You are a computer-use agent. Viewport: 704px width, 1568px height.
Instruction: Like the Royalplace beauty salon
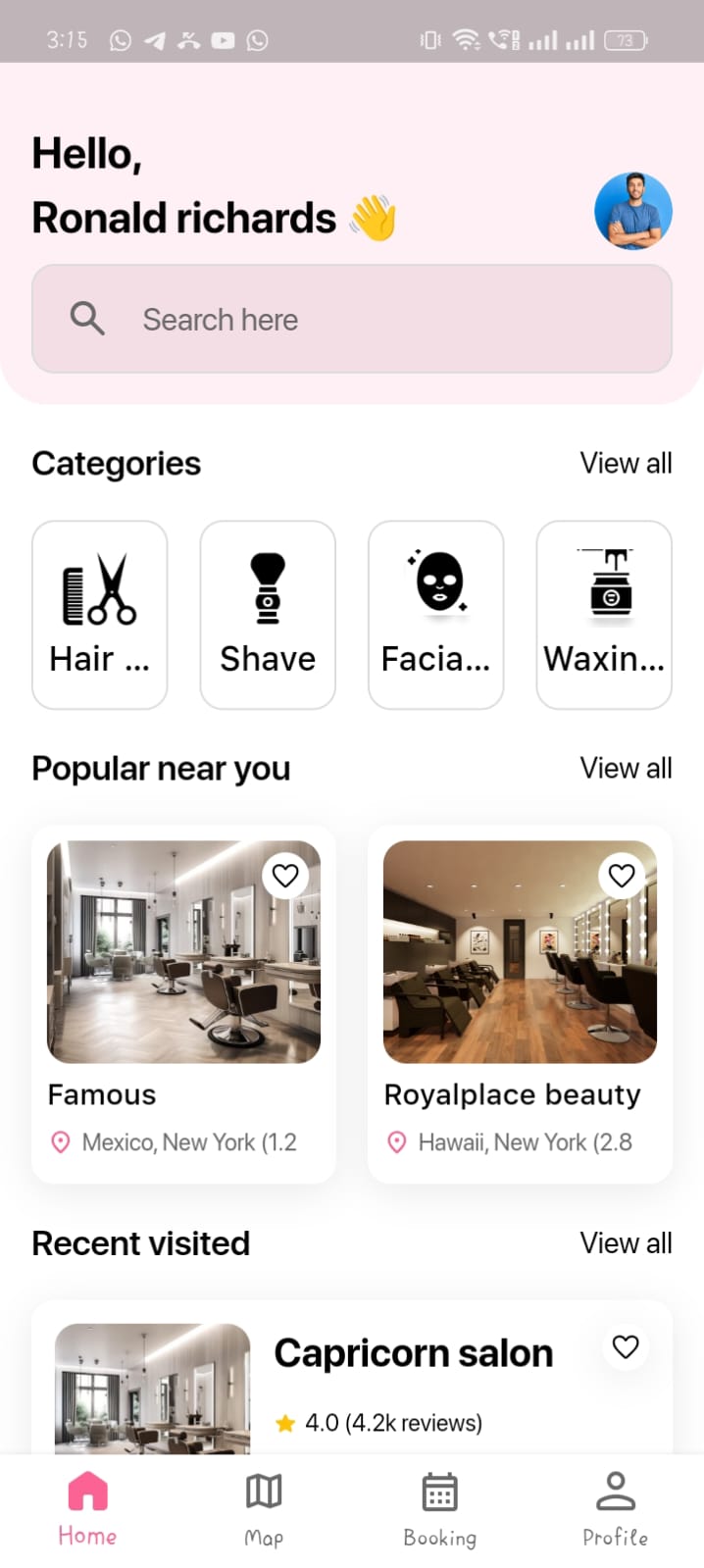pos(622,875)
